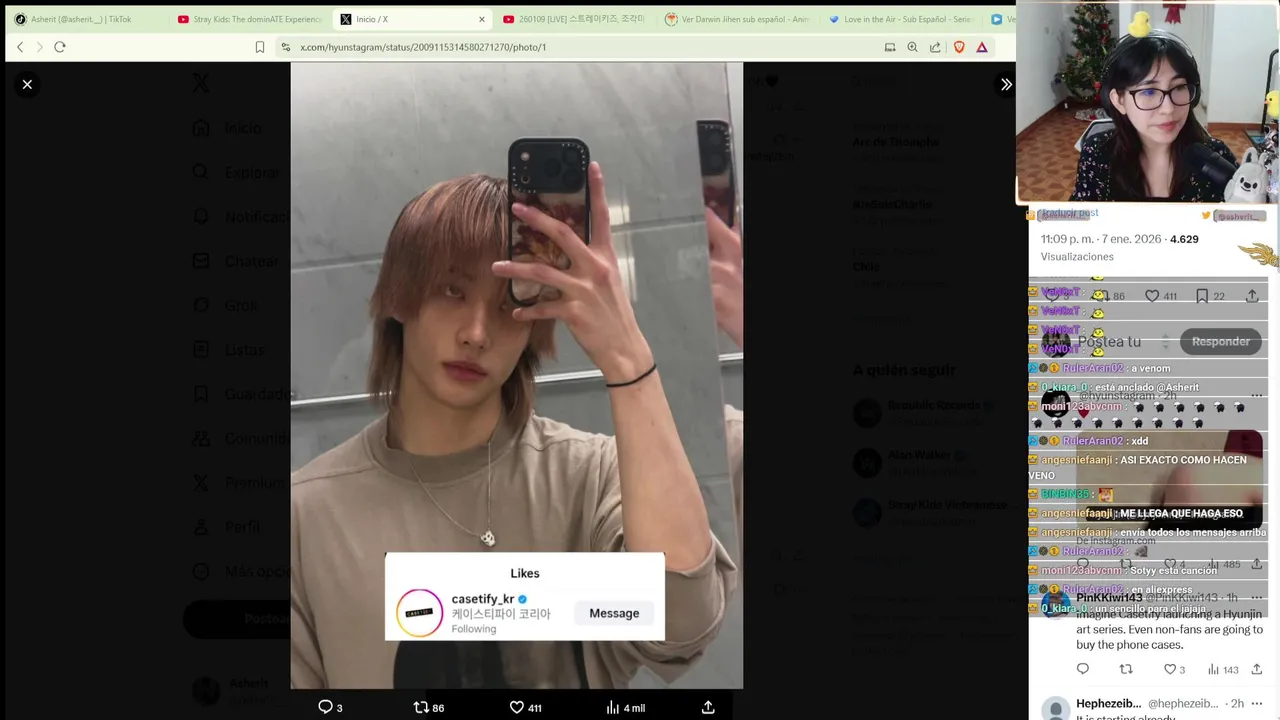Focus the x.com address bar

click(500, 47)
